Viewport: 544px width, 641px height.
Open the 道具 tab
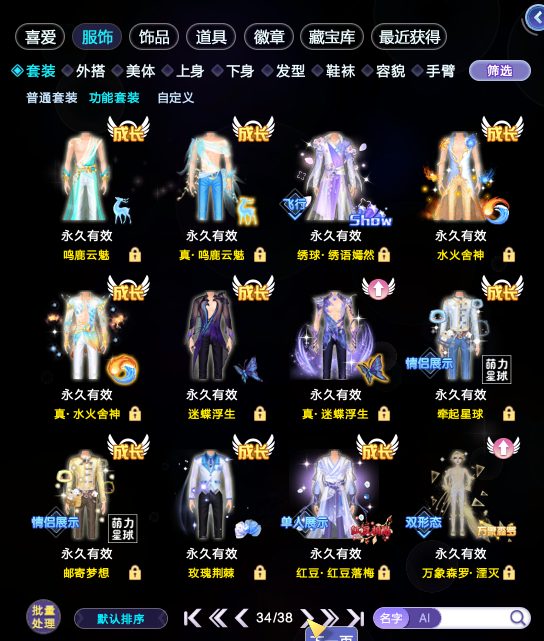tap(211, 37)
